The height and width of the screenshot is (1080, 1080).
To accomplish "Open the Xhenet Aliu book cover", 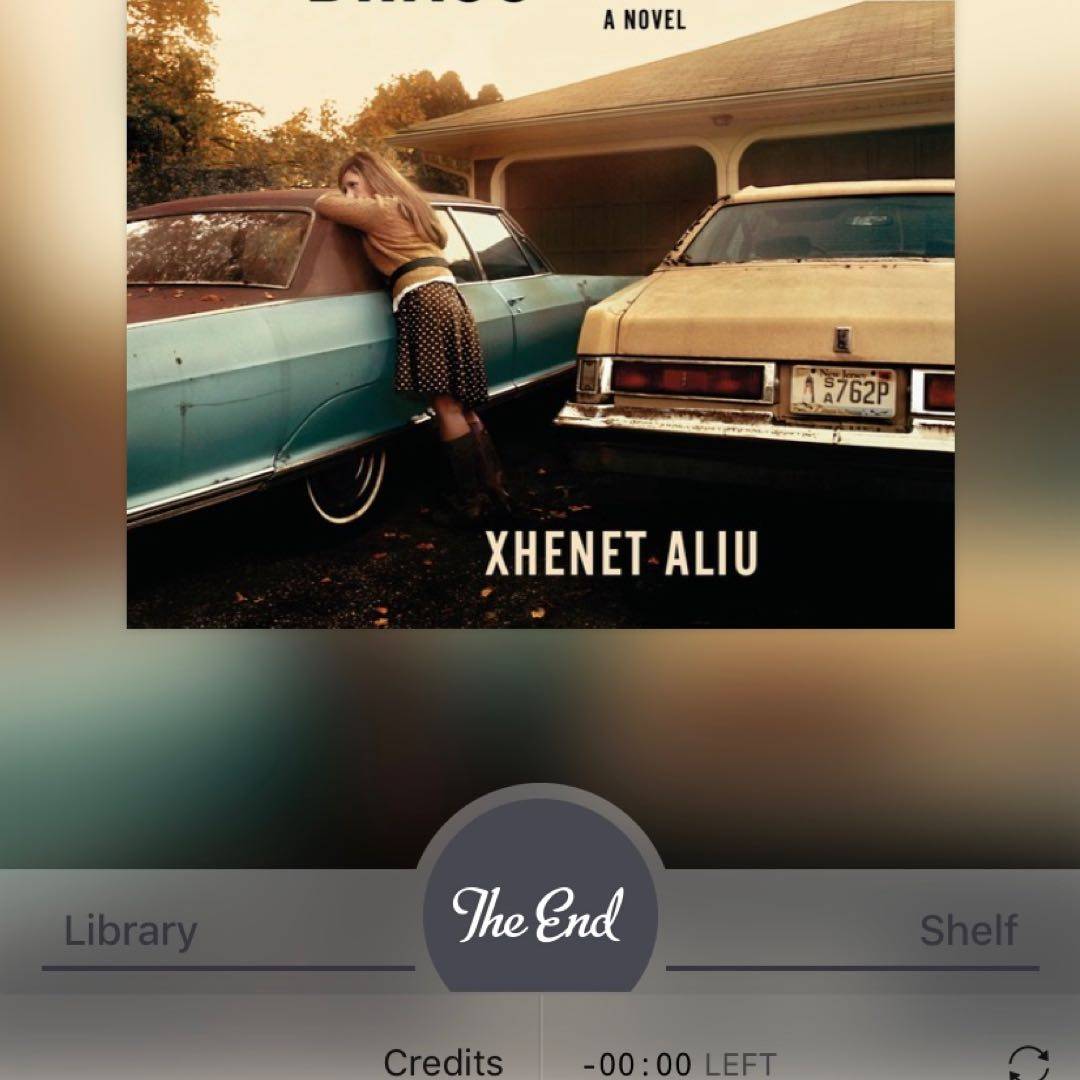I will click(540, 320).
